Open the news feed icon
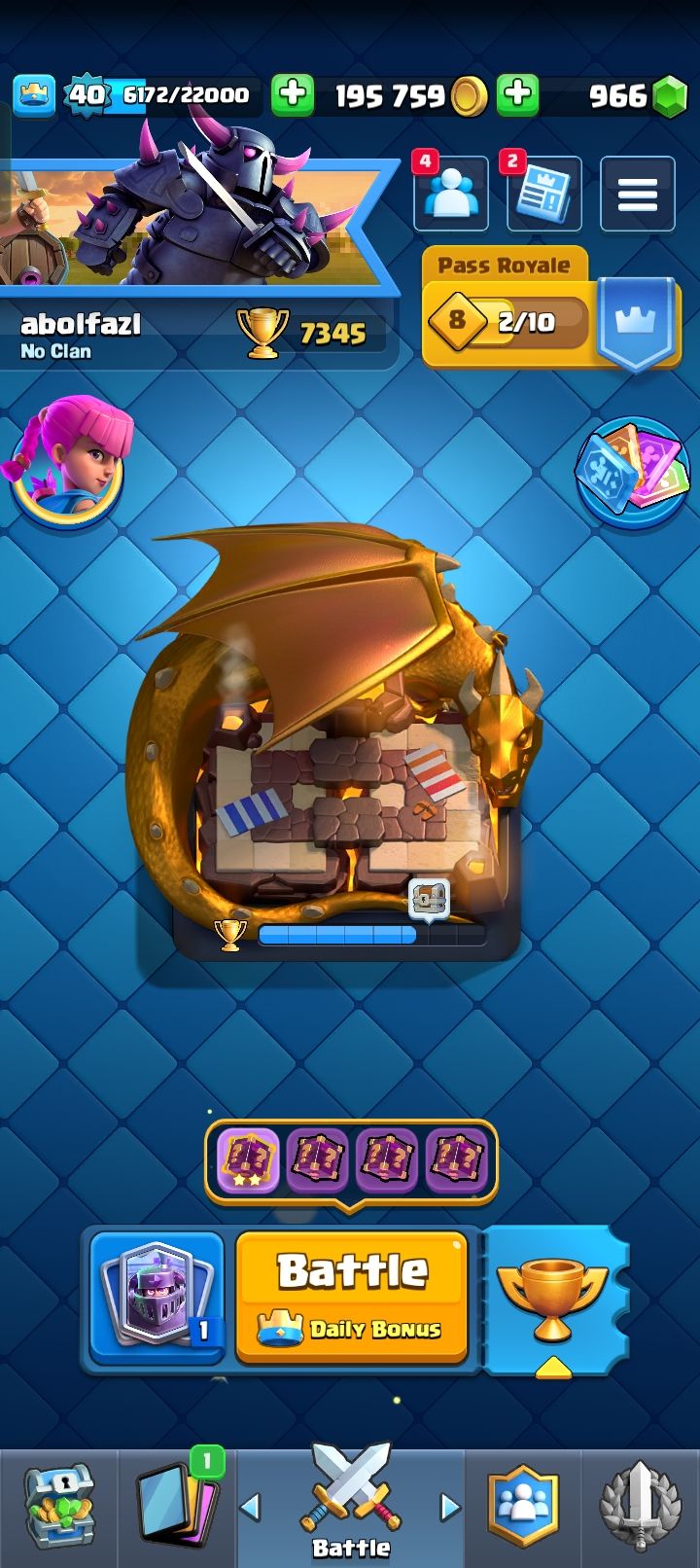Screen dimensions: 700x1568 click(543, 195)
